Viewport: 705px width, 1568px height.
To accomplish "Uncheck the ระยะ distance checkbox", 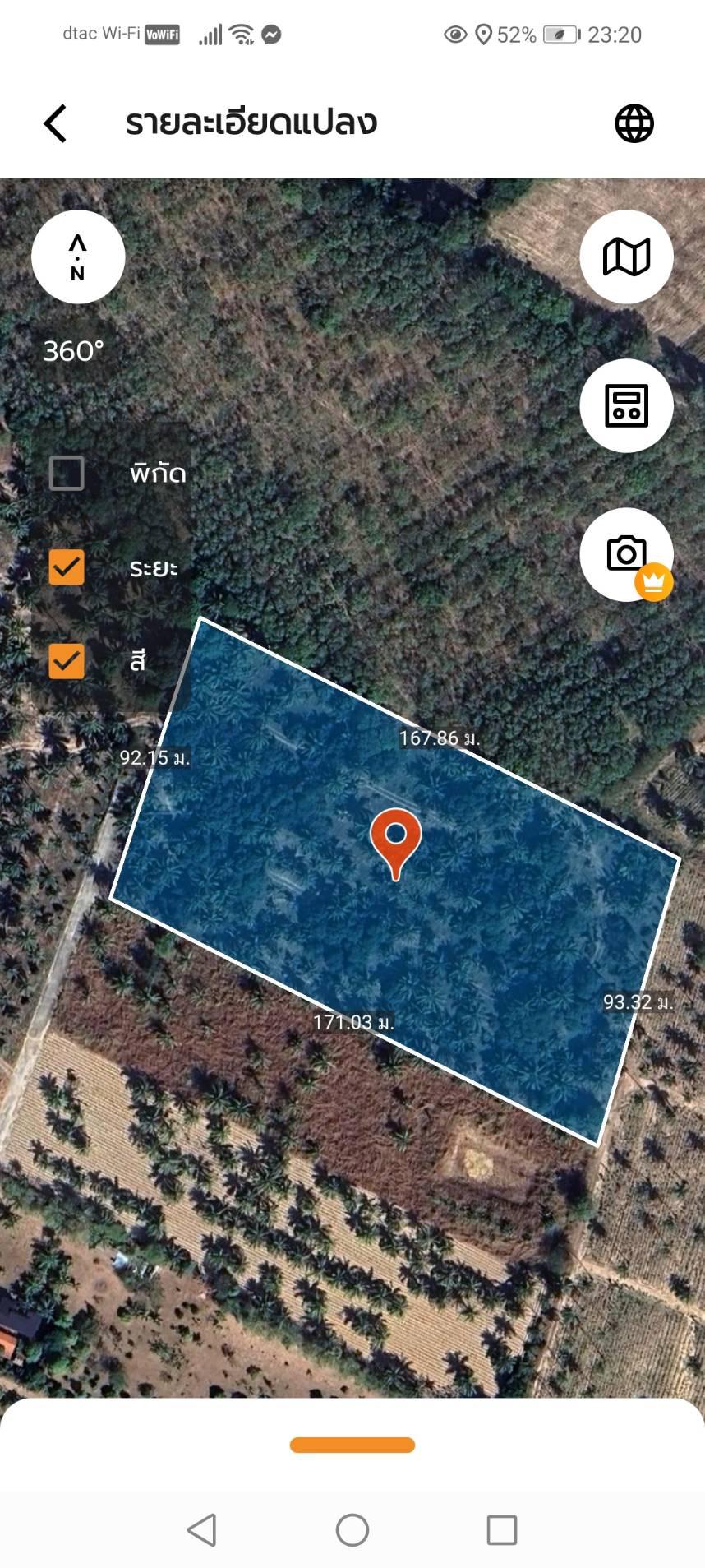I will (67, 567).
